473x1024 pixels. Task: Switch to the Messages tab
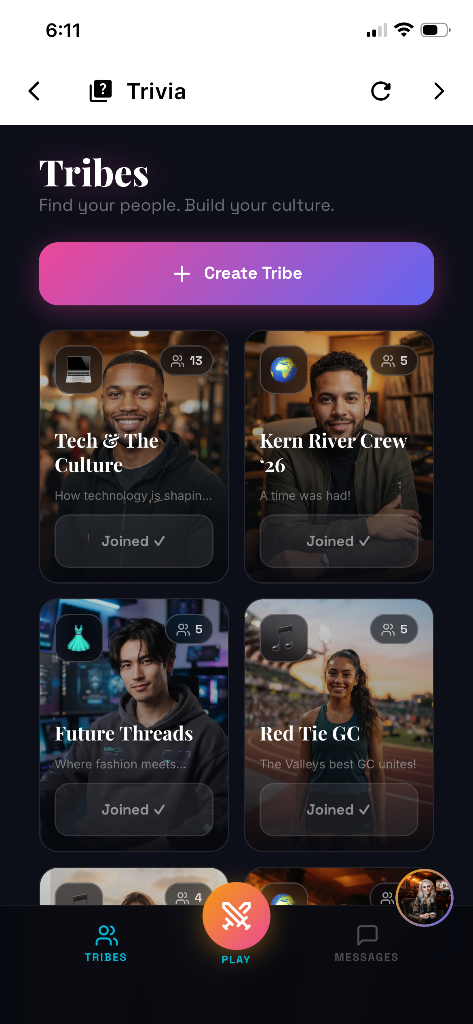(367, 943)
